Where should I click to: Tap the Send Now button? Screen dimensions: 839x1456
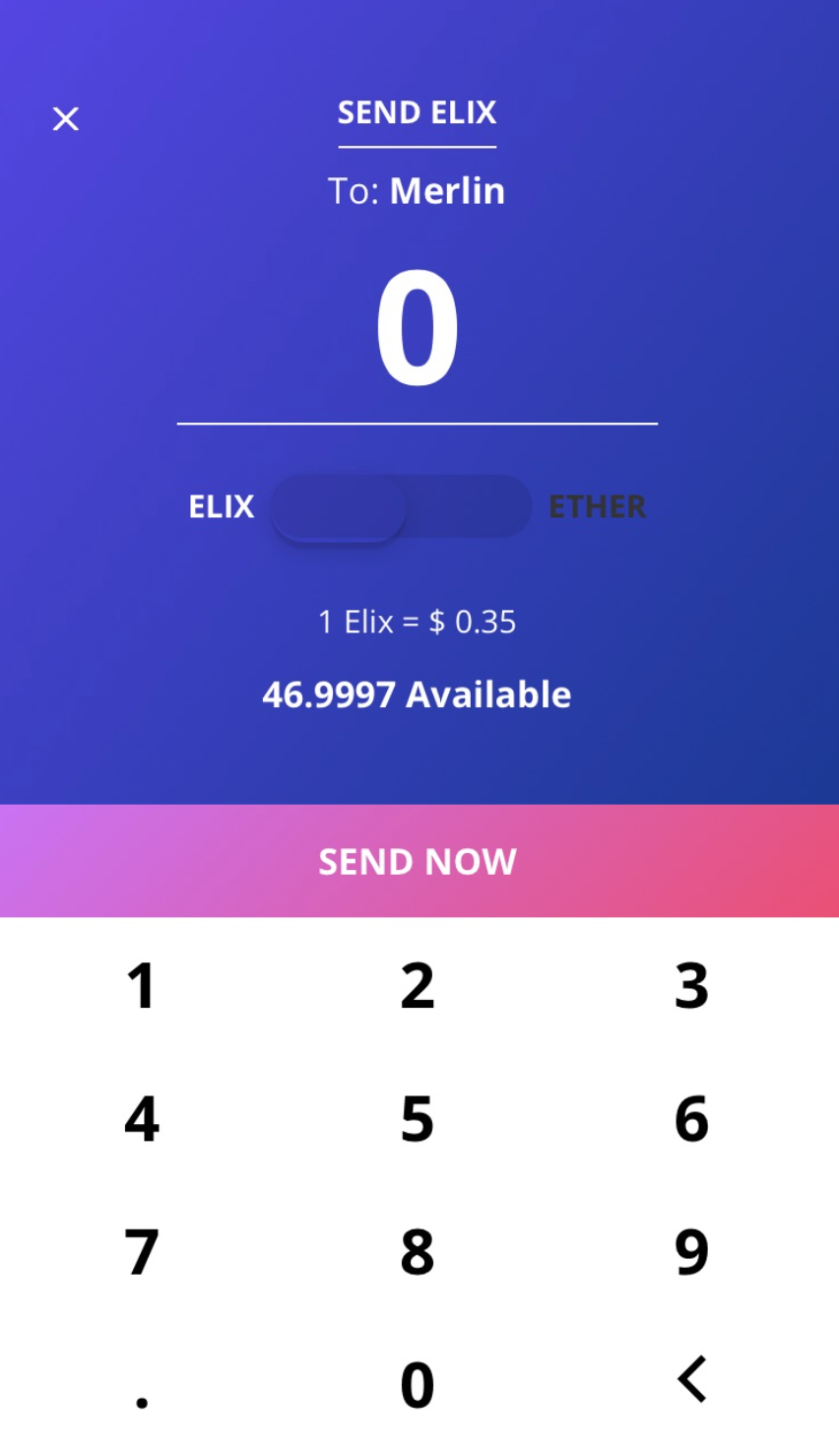[x=419, y=861]
